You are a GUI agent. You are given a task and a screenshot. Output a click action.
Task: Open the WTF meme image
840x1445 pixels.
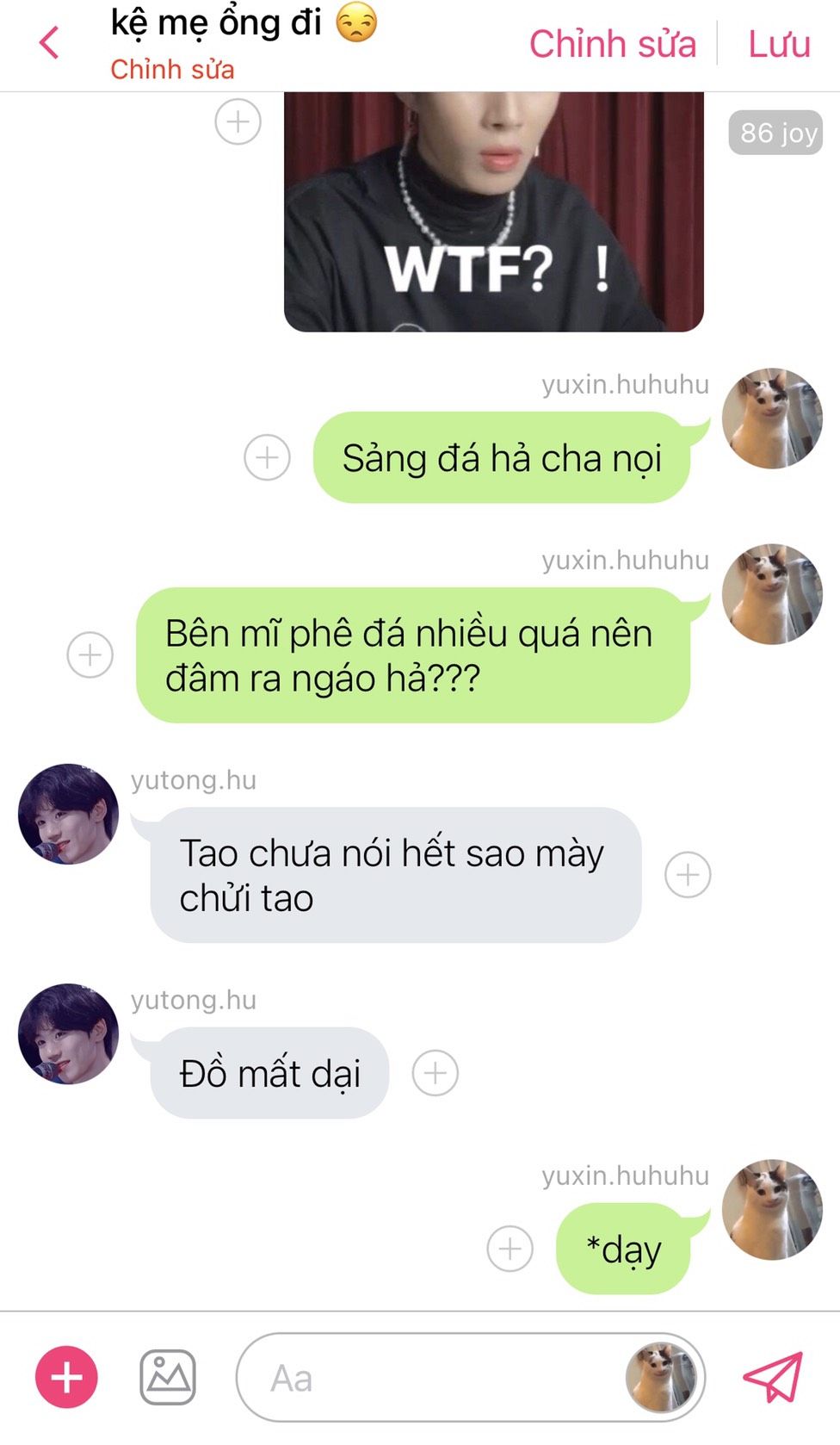pyautogui.click(x=494, y=212)
